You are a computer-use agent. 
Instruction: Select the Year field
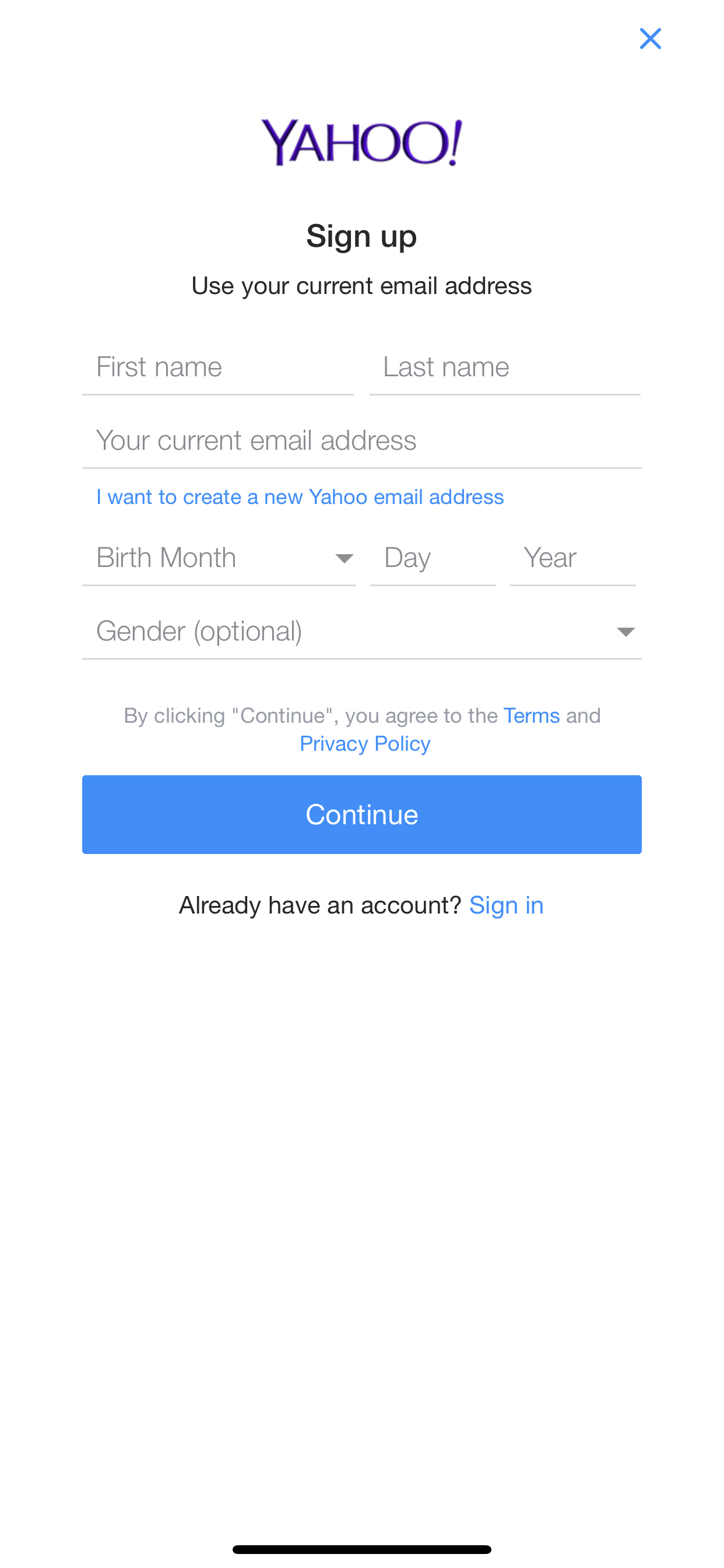[x=573, y=558]
